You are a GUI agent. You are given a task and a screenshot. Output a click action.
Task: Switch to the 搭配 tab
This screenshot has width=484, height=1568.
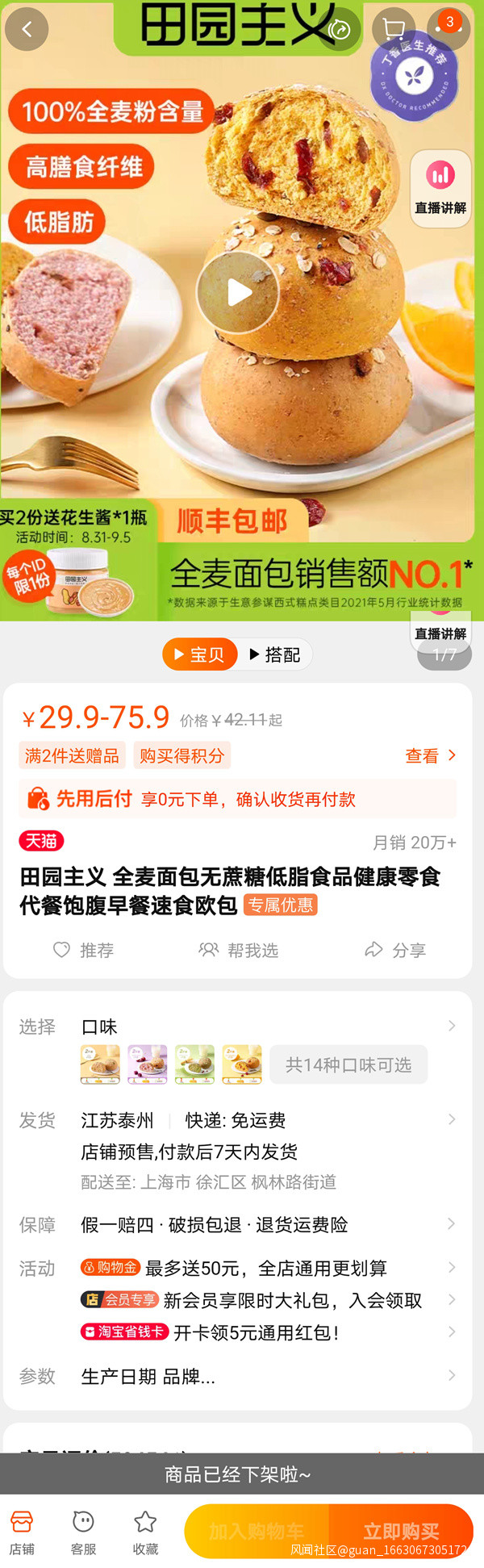275,654
